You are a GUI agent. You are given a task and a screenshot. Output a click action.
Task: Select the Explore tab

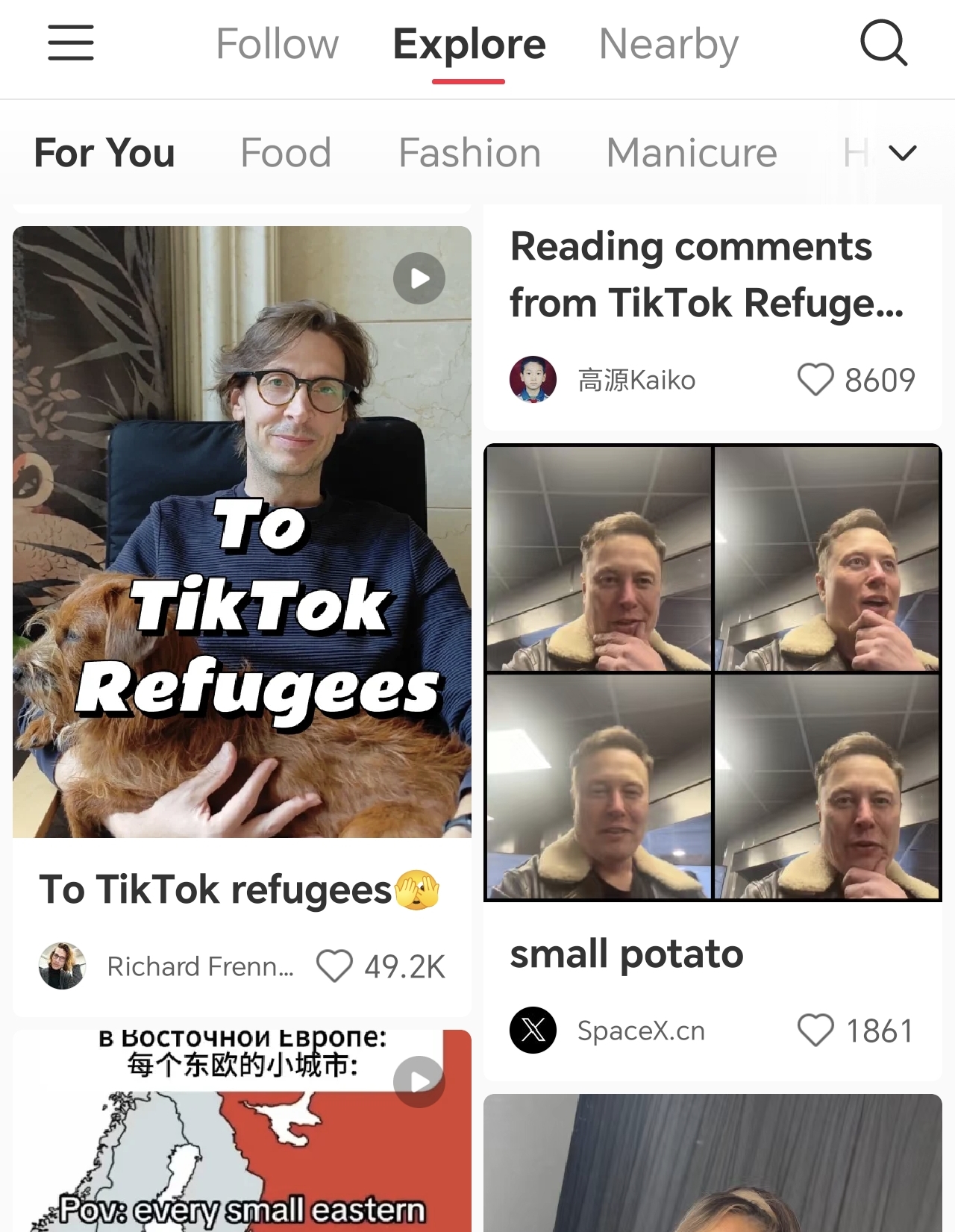click(469, 44)
